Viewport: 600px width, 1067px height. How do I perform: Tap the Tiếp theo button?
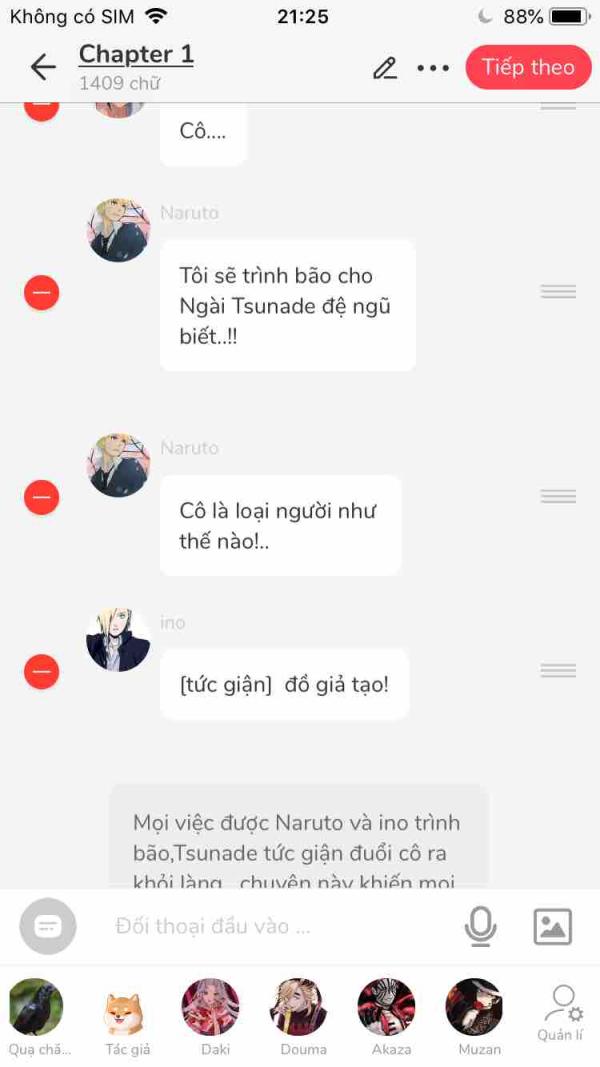[x=528, y=67]
